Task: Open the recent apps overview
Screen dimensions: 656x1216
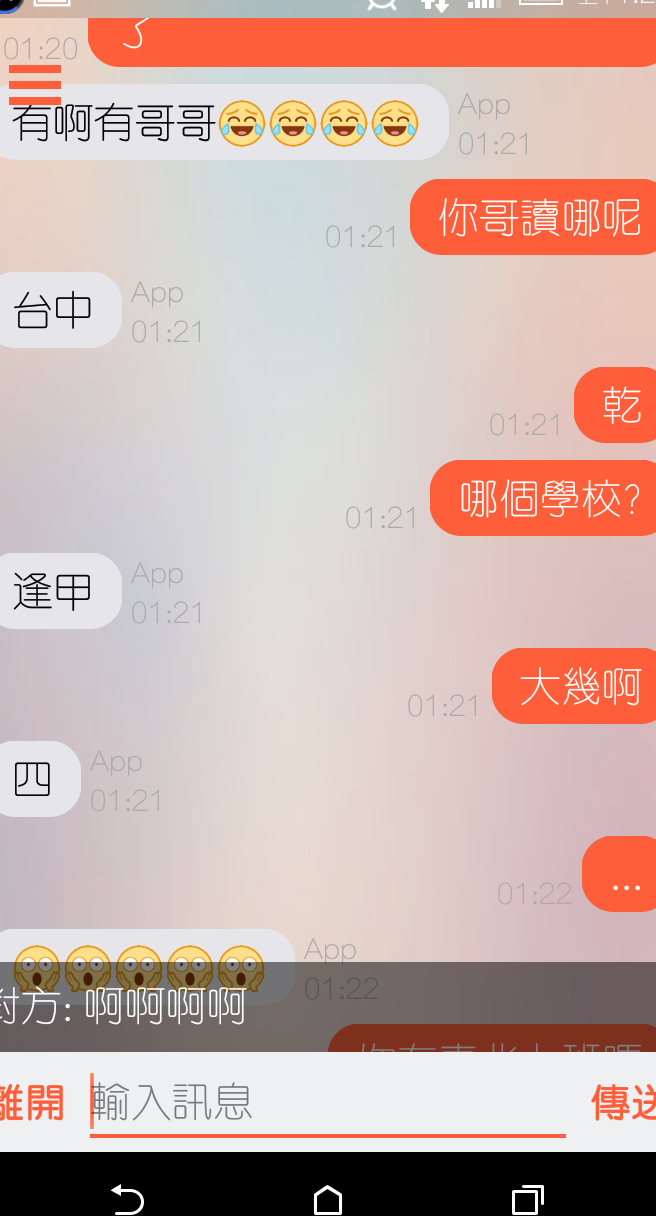Action: (527, 1198)
